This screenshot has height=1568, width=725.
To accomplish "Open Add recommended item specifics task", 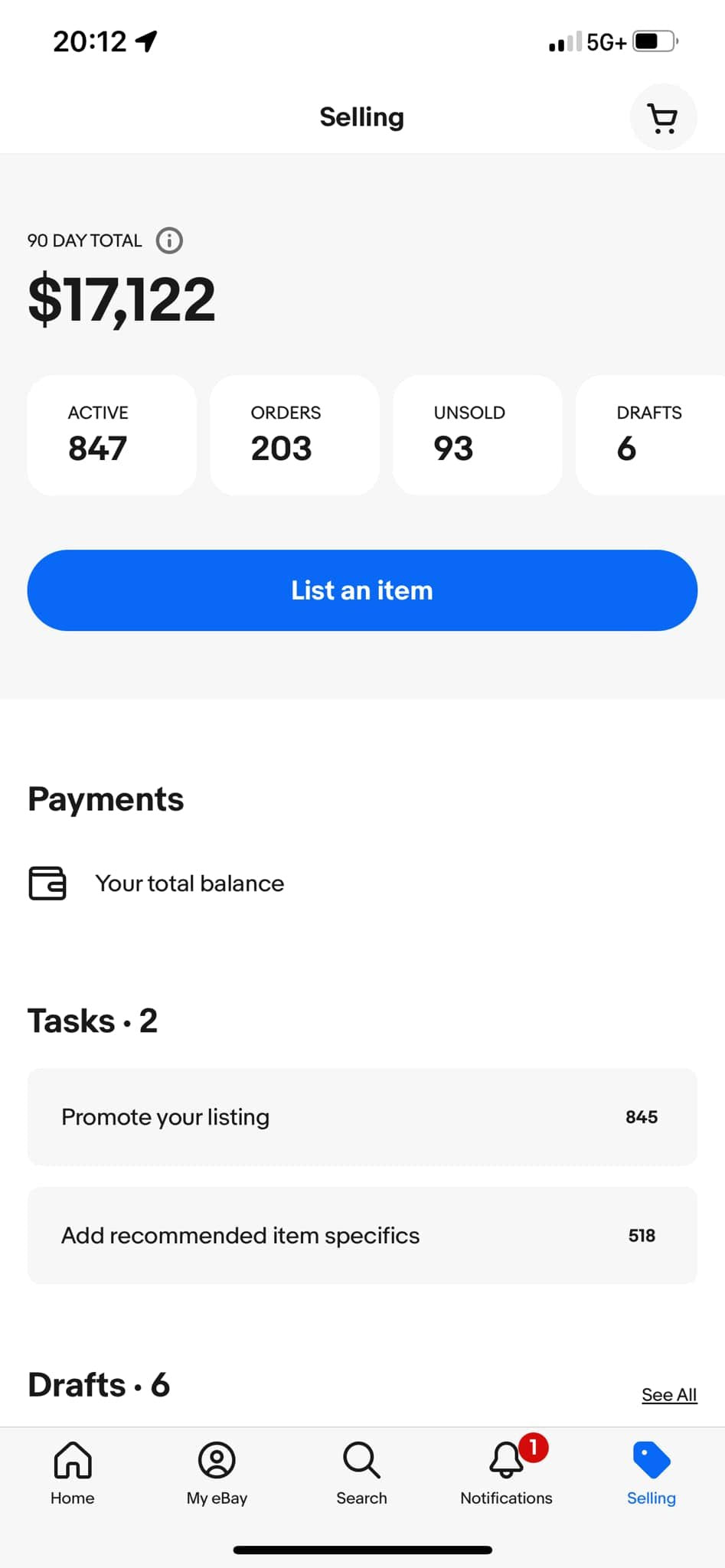I will pos(362,1235).
